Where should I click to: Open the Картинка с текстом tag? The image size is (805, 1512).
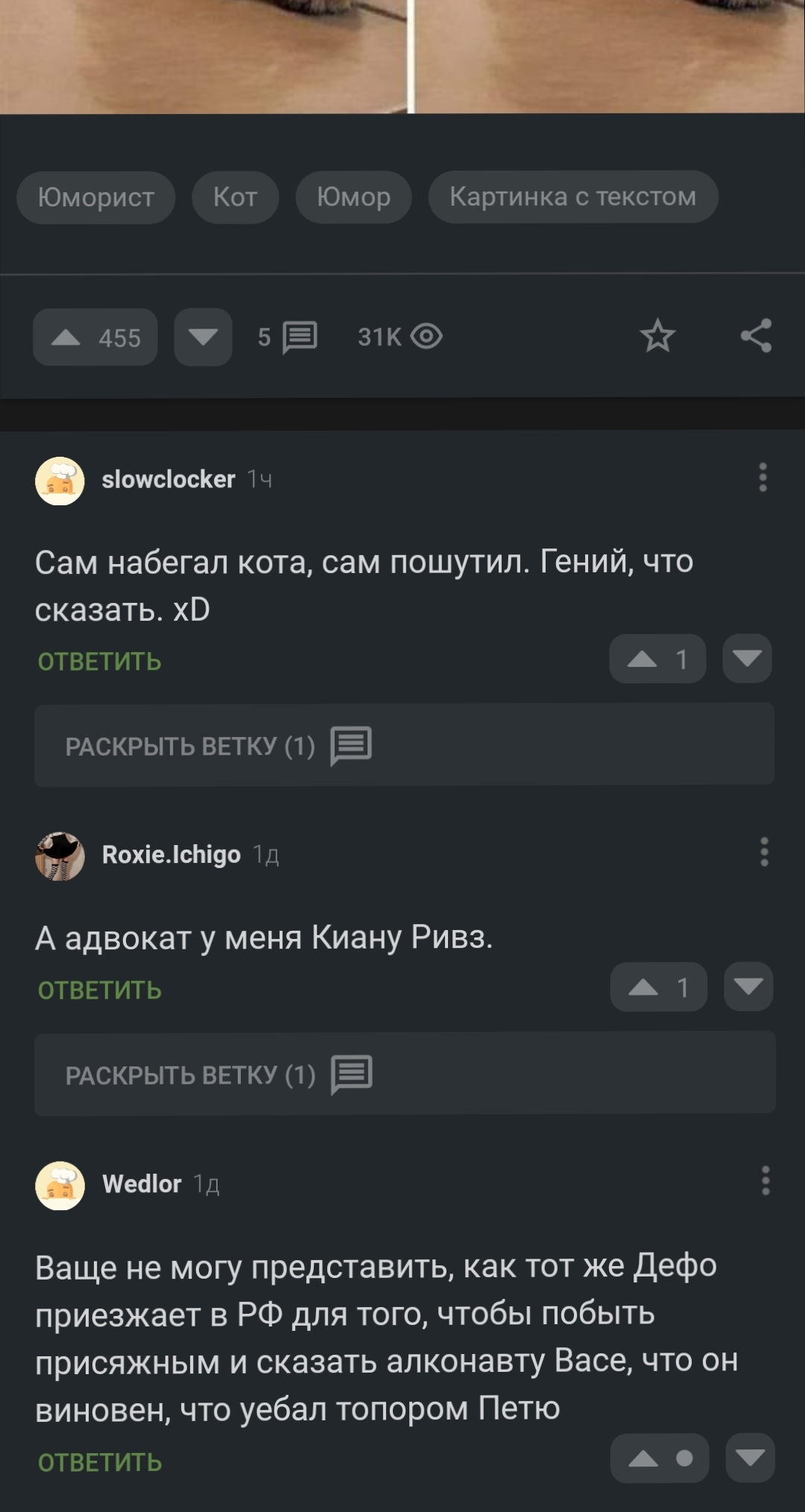(572, 197)
